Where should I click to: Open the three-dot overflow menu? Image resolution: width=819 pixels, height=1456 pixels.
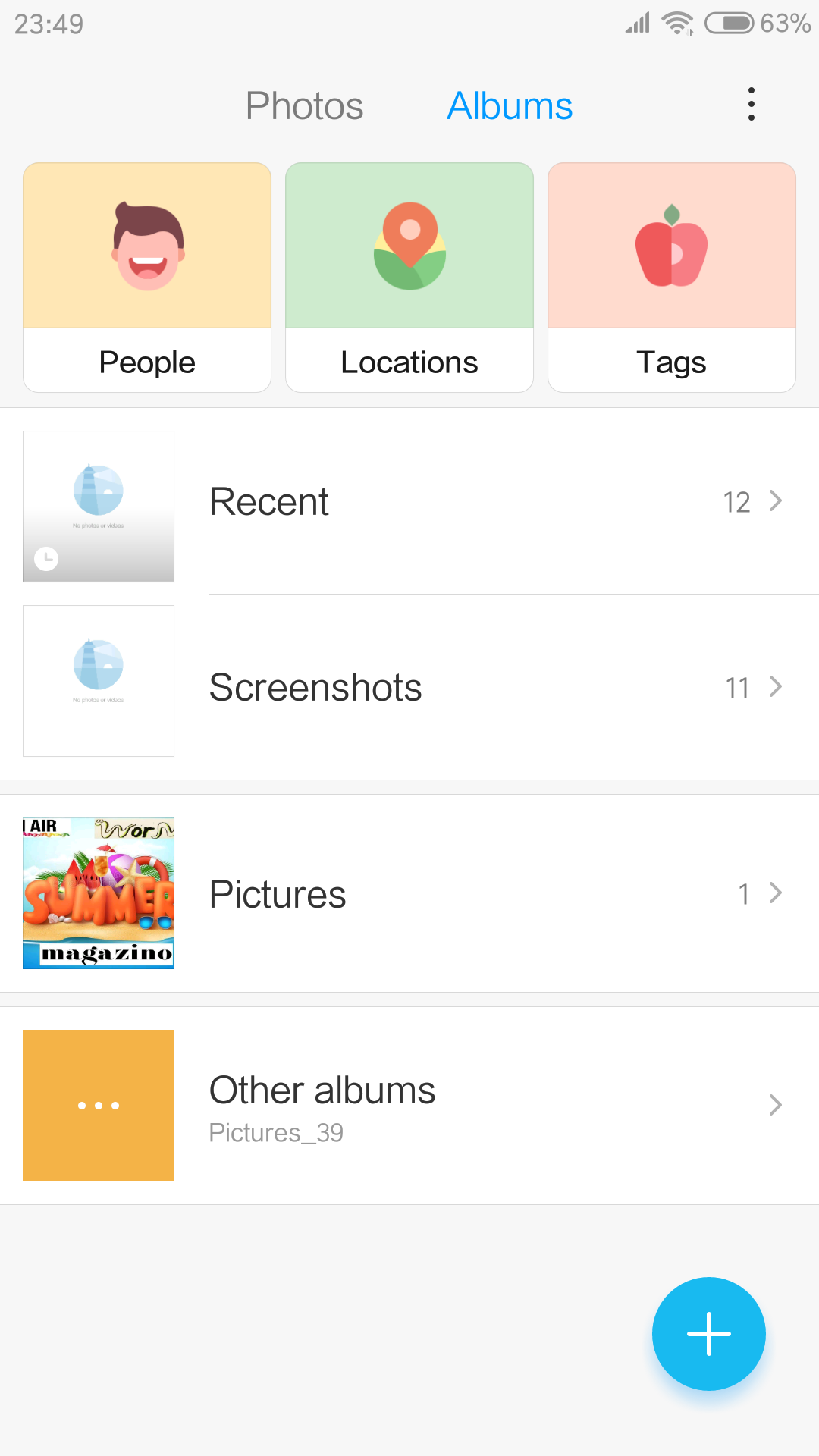[x=751, y=105]
